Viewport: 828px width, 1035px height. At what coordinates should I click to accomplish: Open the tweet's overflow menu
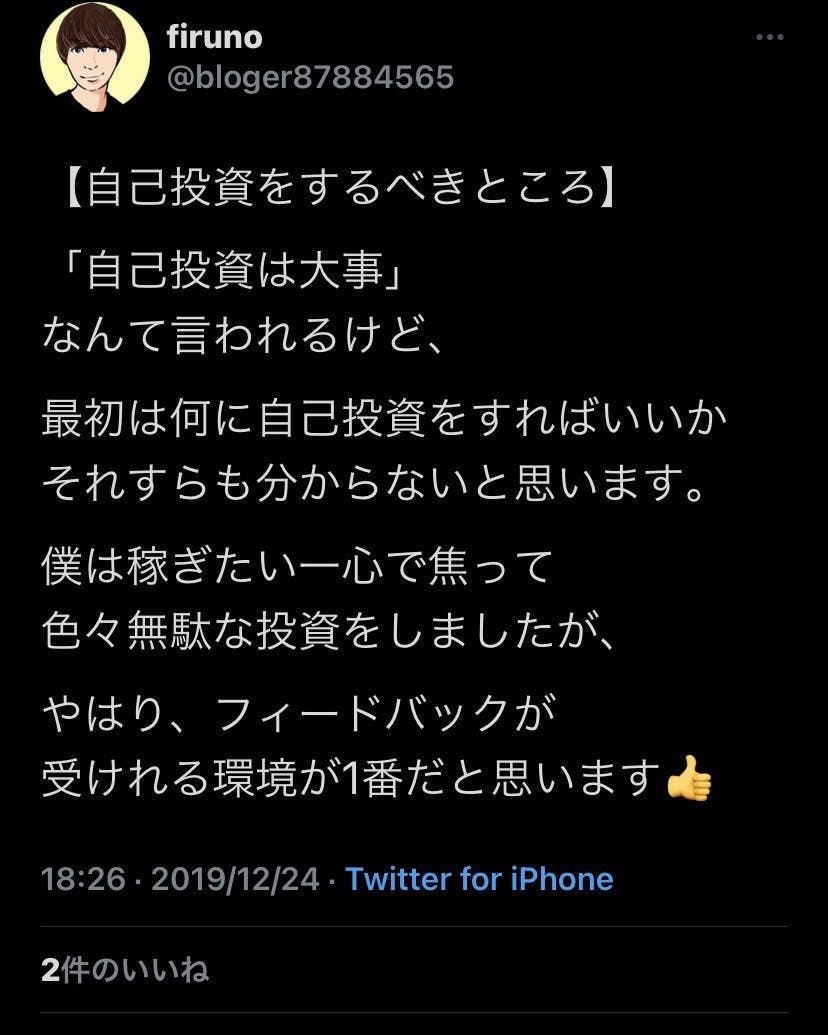[769, 38]
